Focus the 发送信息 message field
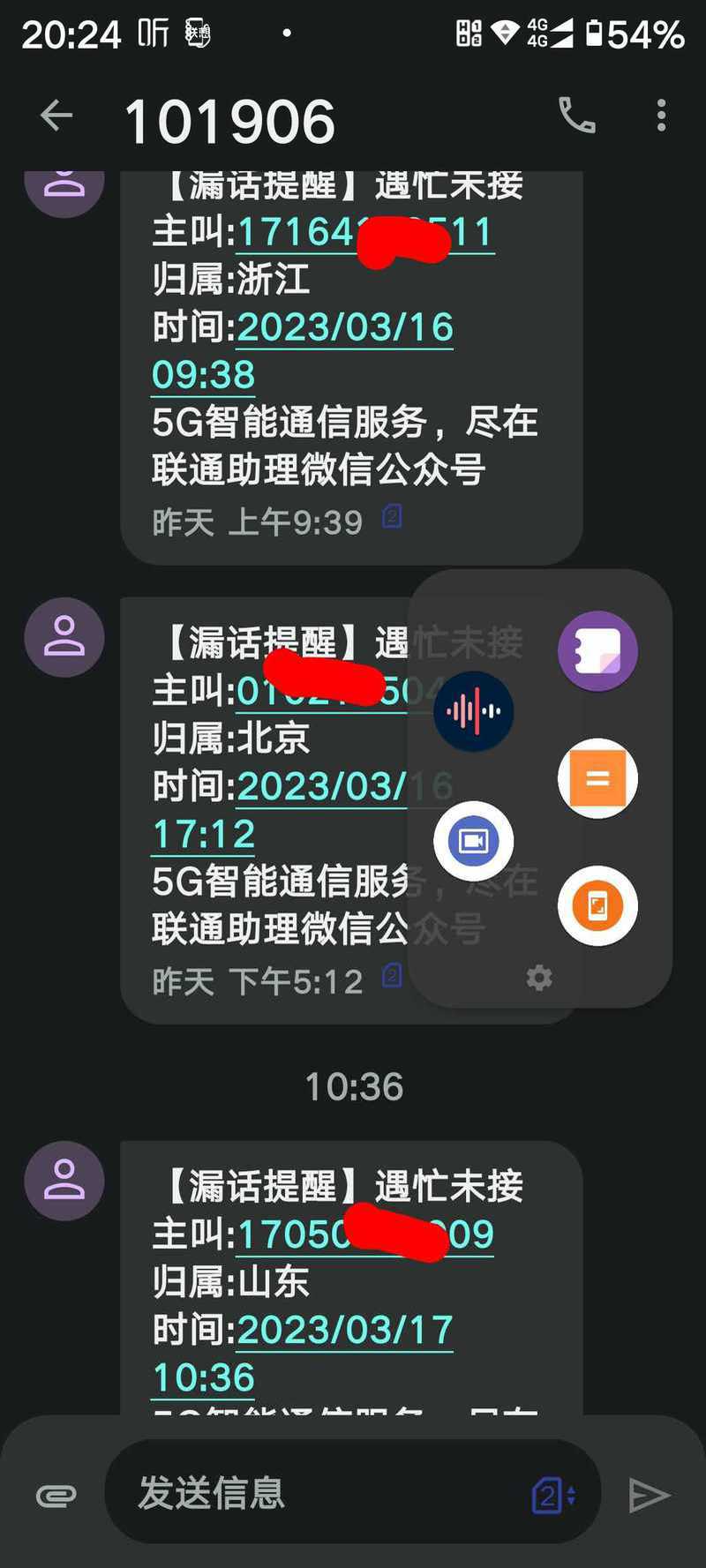Screen dimensions: 706x1568 318,1493
